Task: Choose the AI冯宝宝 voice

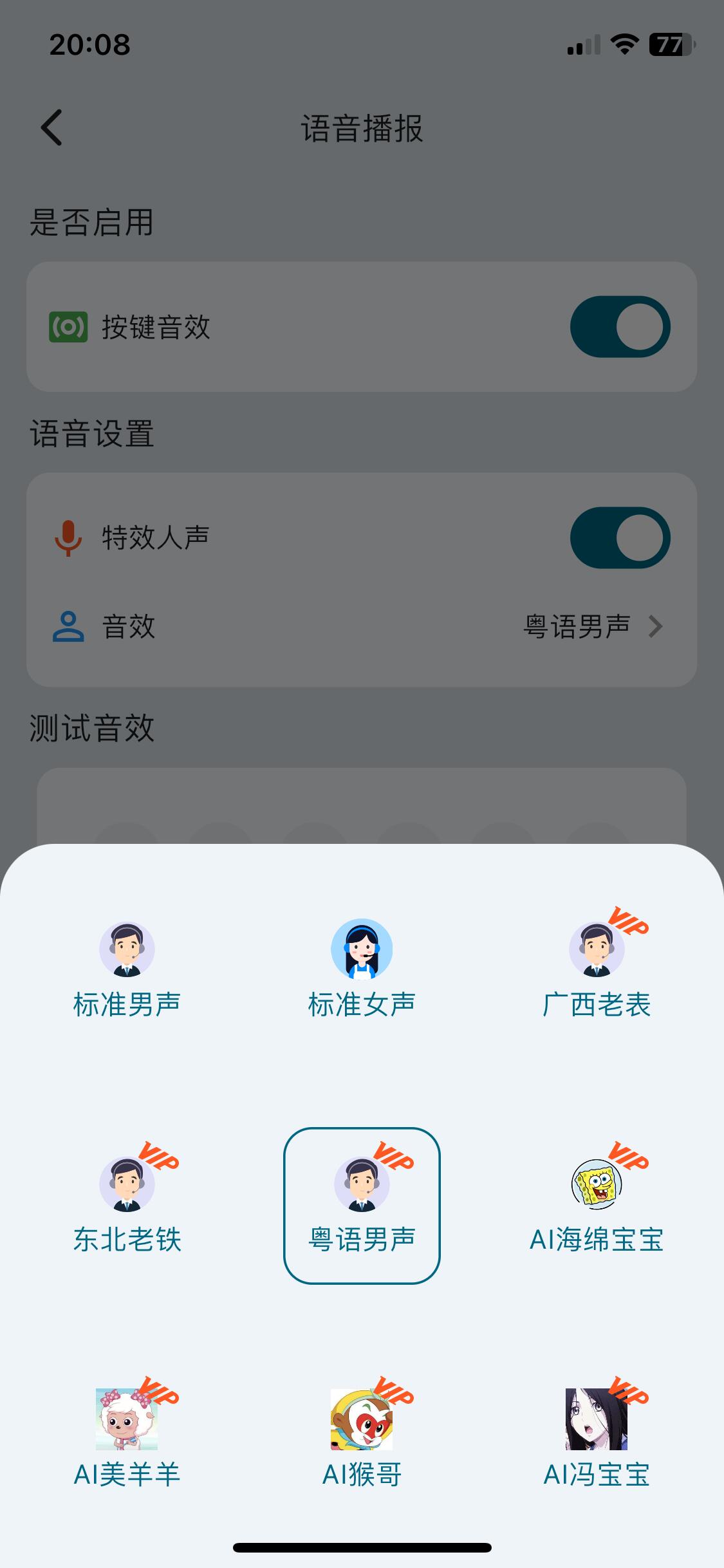Action: point(597,1440)
